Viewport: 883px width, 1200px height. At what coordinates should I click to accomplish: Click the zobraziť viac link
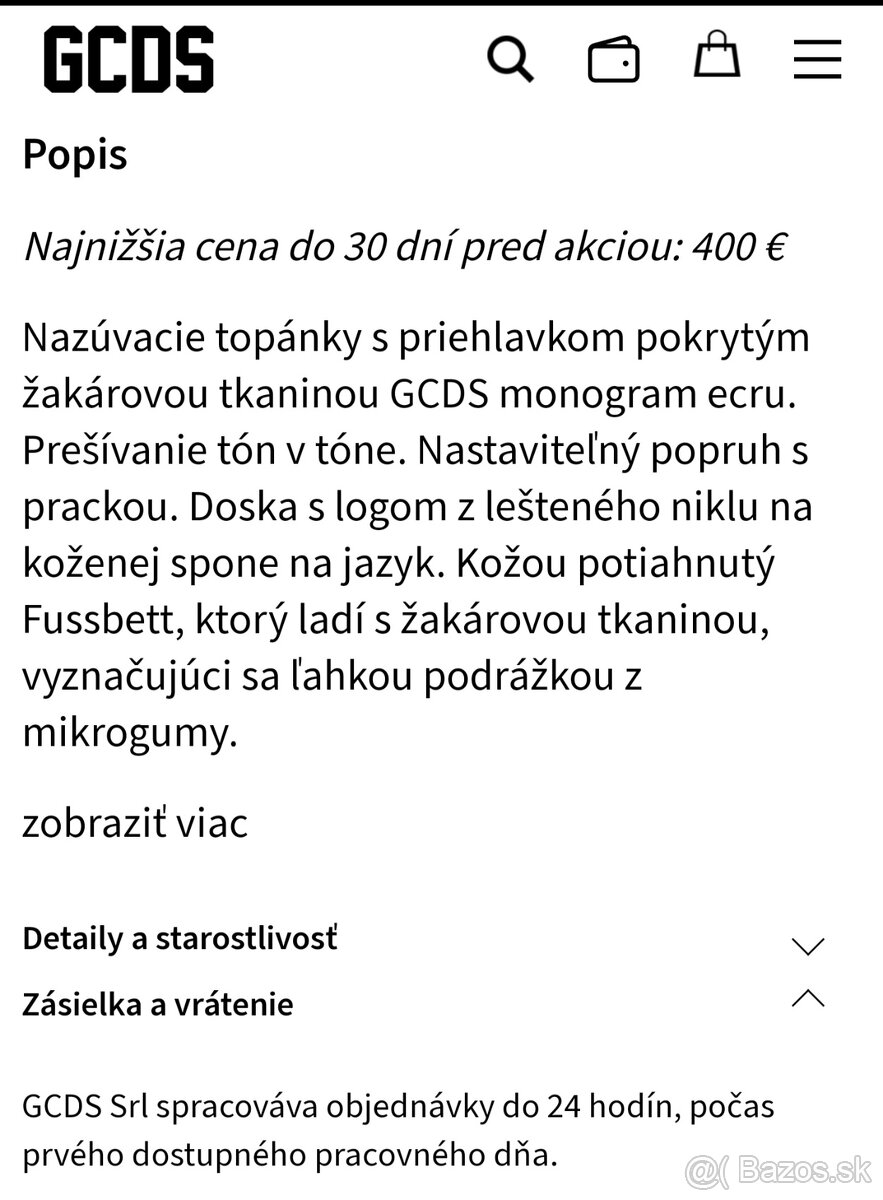tap(134, 822)
